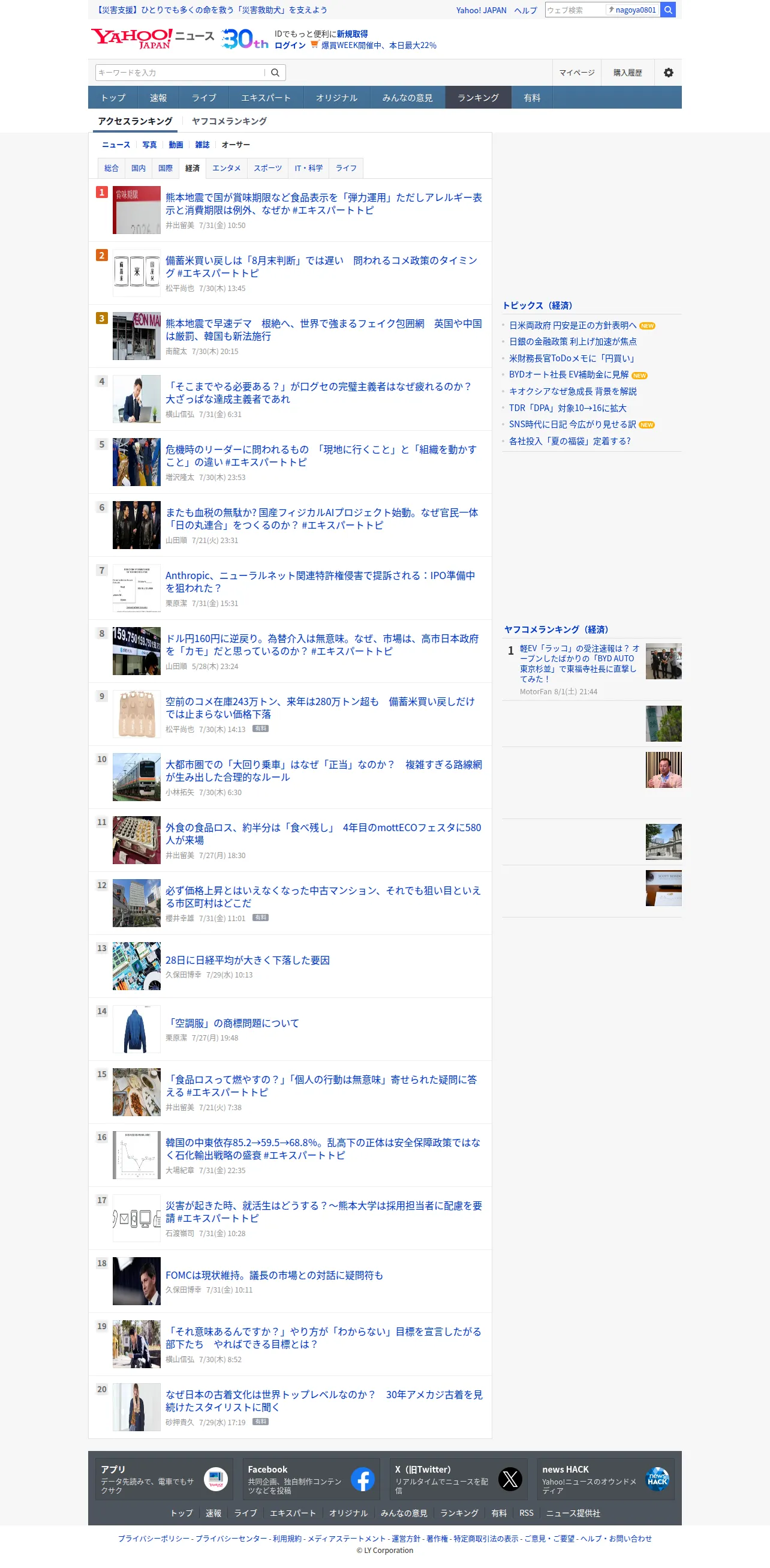The image size is (770, 1568).
Task: Tap the keyword search field
Action: 180,73
